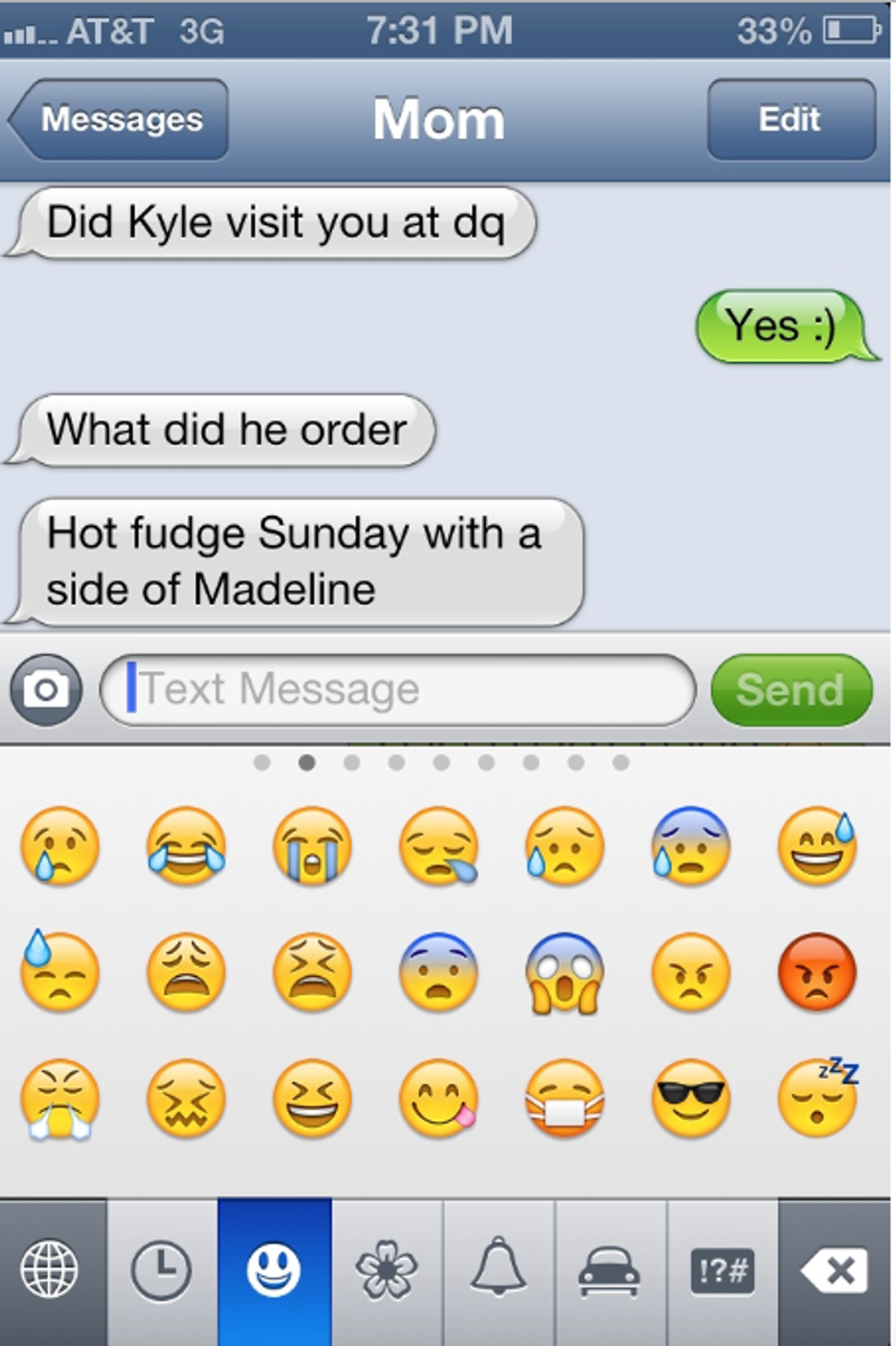Image resolution: width=896 pixels, height=1346 pixels.
Task: Insert the screaming in fear emoji
Action: [565, 972]
